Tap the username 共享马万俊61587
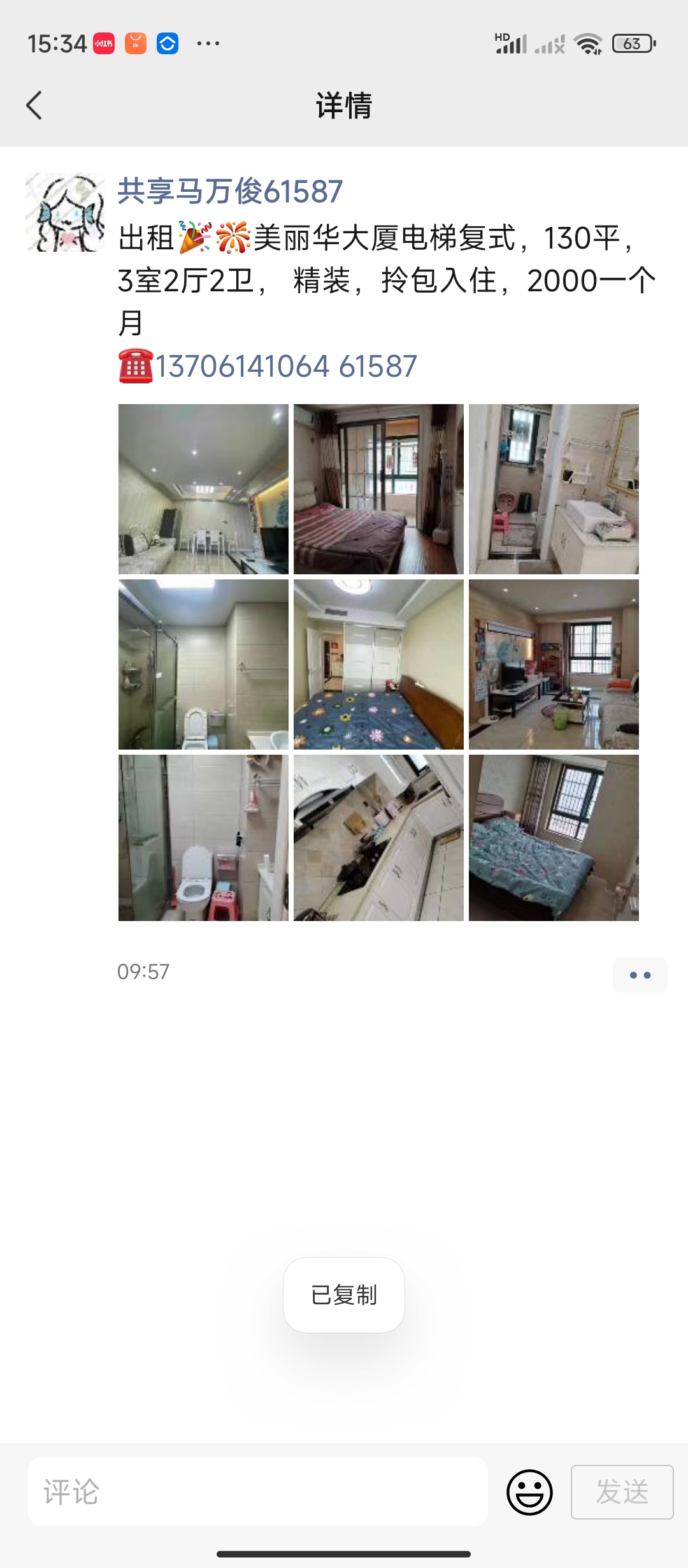The width and height of the screenshot is (688, 1568). coord(230,191)
